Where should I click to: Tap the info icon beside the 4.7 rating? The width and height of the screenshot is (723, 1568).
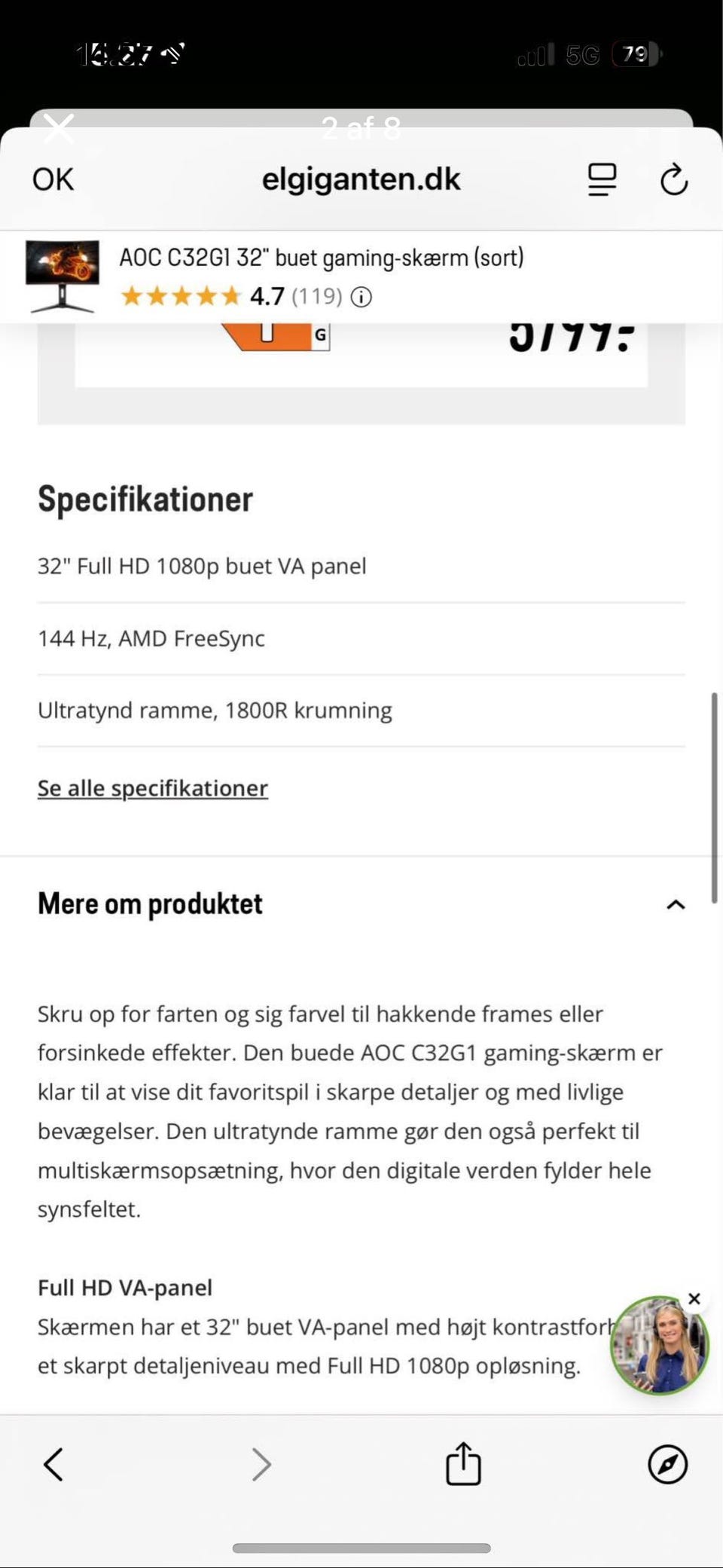(x=361, y=297)
